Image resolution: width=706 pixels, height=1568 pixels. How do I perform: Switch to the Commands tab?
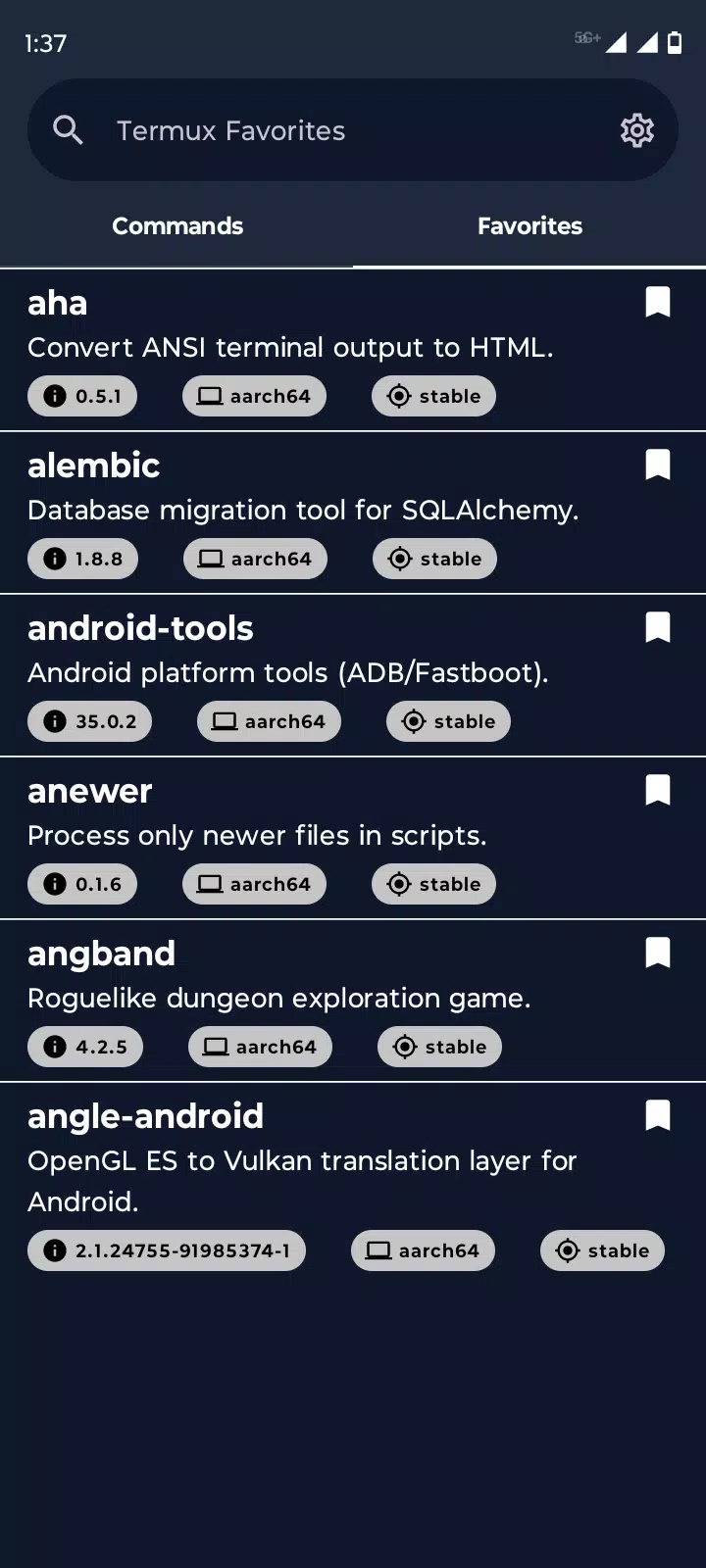point(176,225)
